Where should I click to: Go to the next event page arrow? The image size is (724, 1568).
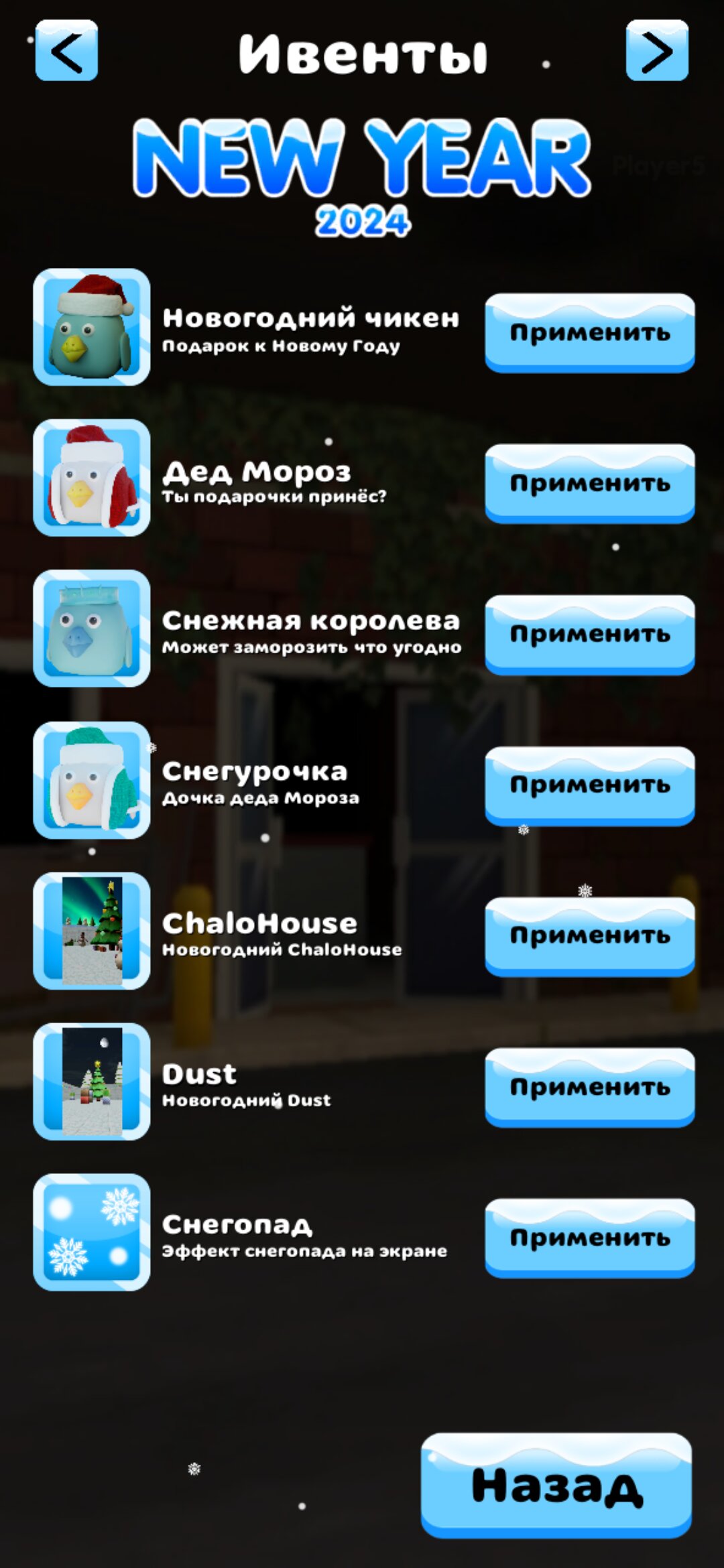657,50
